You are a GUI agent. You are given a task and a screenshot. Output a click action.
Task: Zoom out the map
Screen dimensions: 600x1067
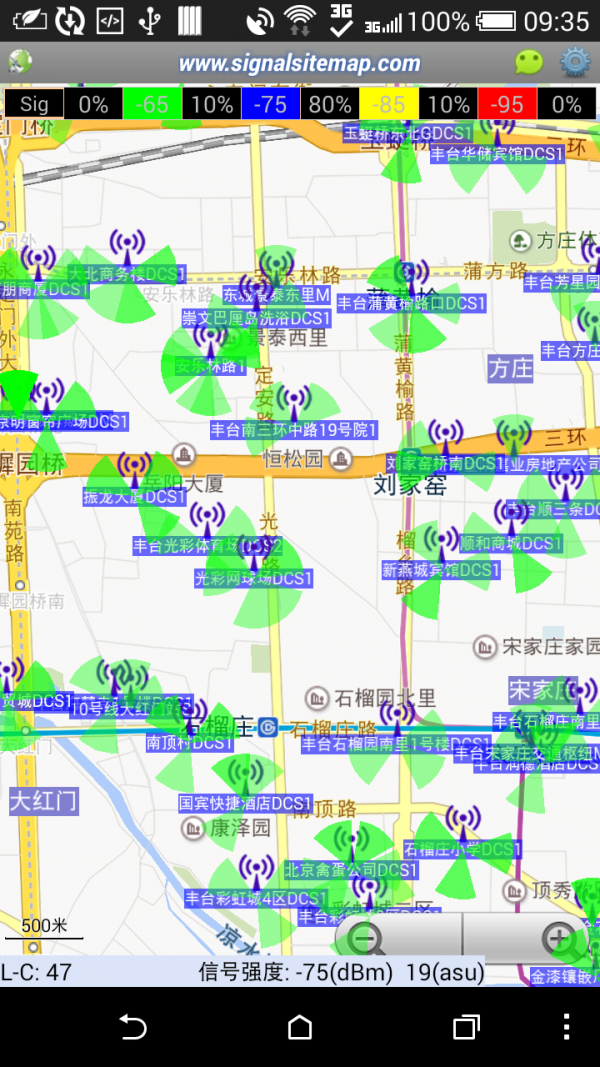pyautogui.click(x=368, y=938)
